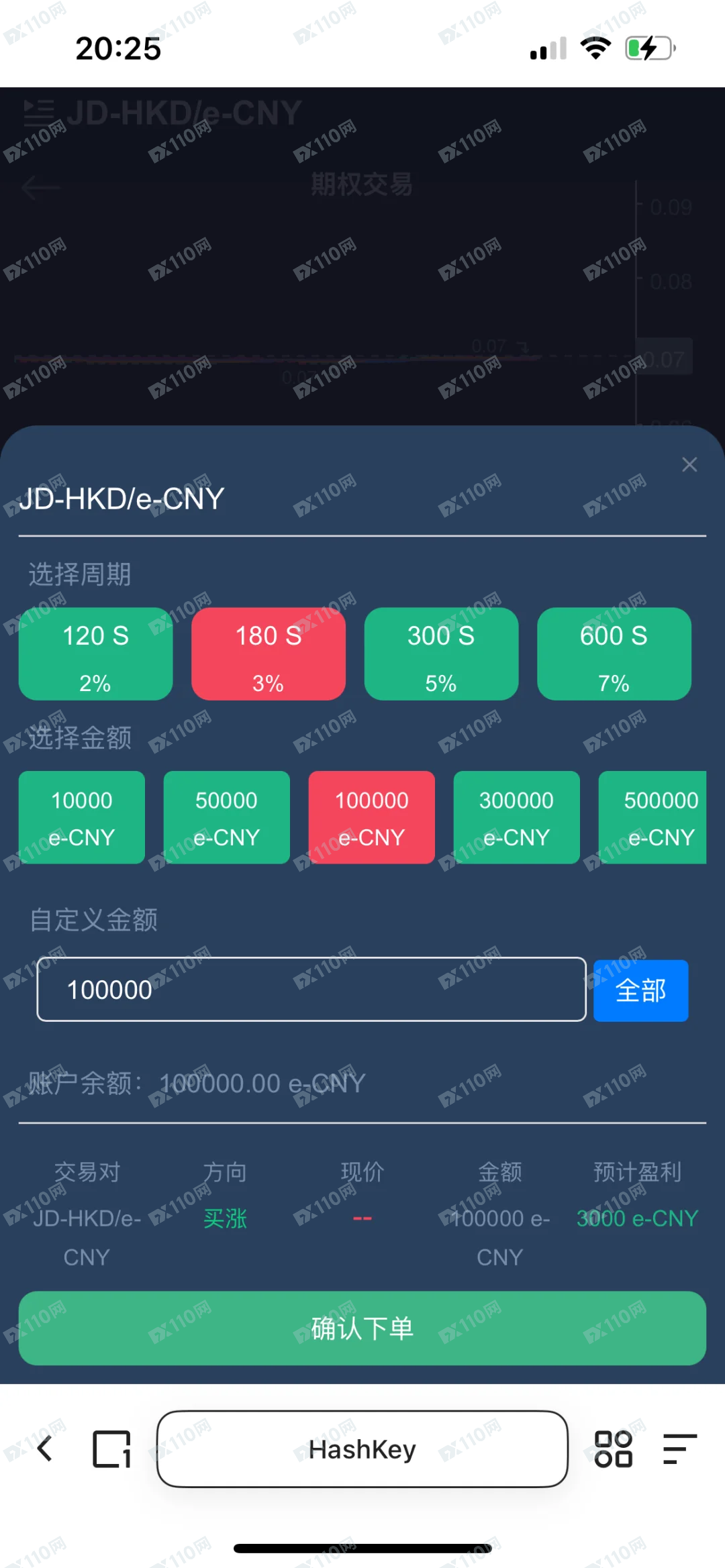Screen dimensions: 725x1568
Task: Select the 120 S 2% period
Action: click(x=95, y=654)
